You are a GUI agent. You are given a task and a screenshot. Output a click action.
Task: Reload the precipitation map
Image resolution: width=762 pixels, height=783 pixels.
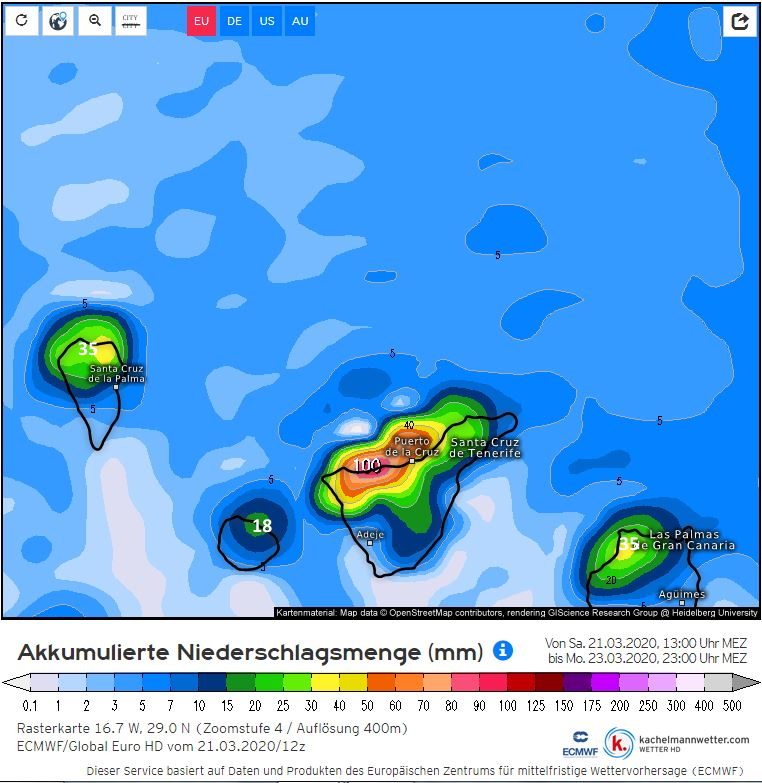click(21, 21)
